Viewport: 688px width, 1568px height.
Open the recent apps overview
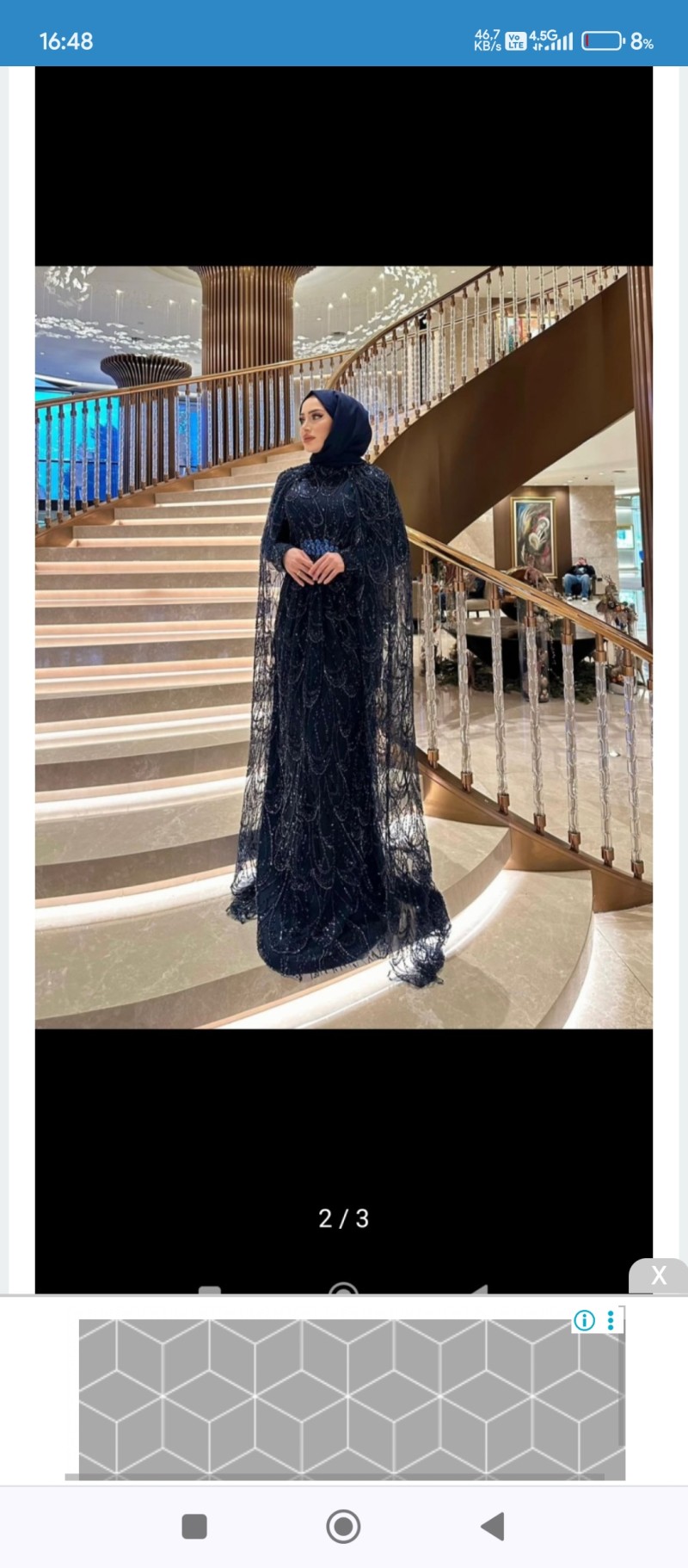click(194, 1527)
